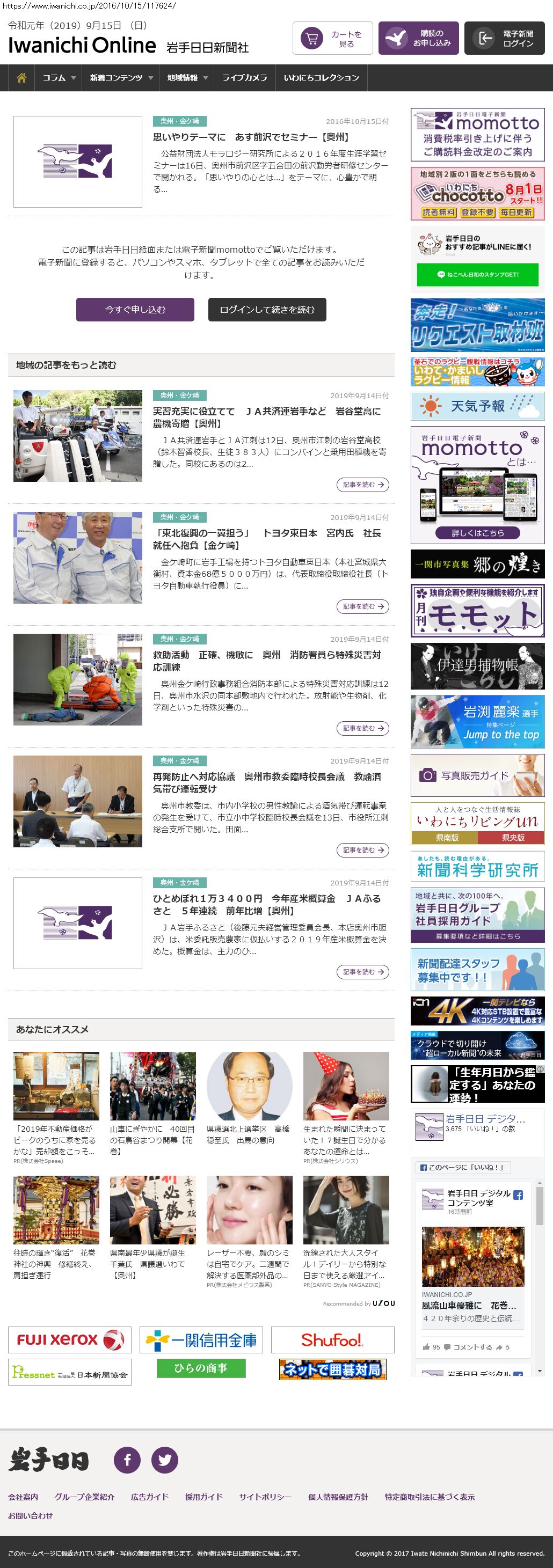Open the home icon in navigation bar
The width and height of the screenshot is (553, 1568).
point(21,78)
